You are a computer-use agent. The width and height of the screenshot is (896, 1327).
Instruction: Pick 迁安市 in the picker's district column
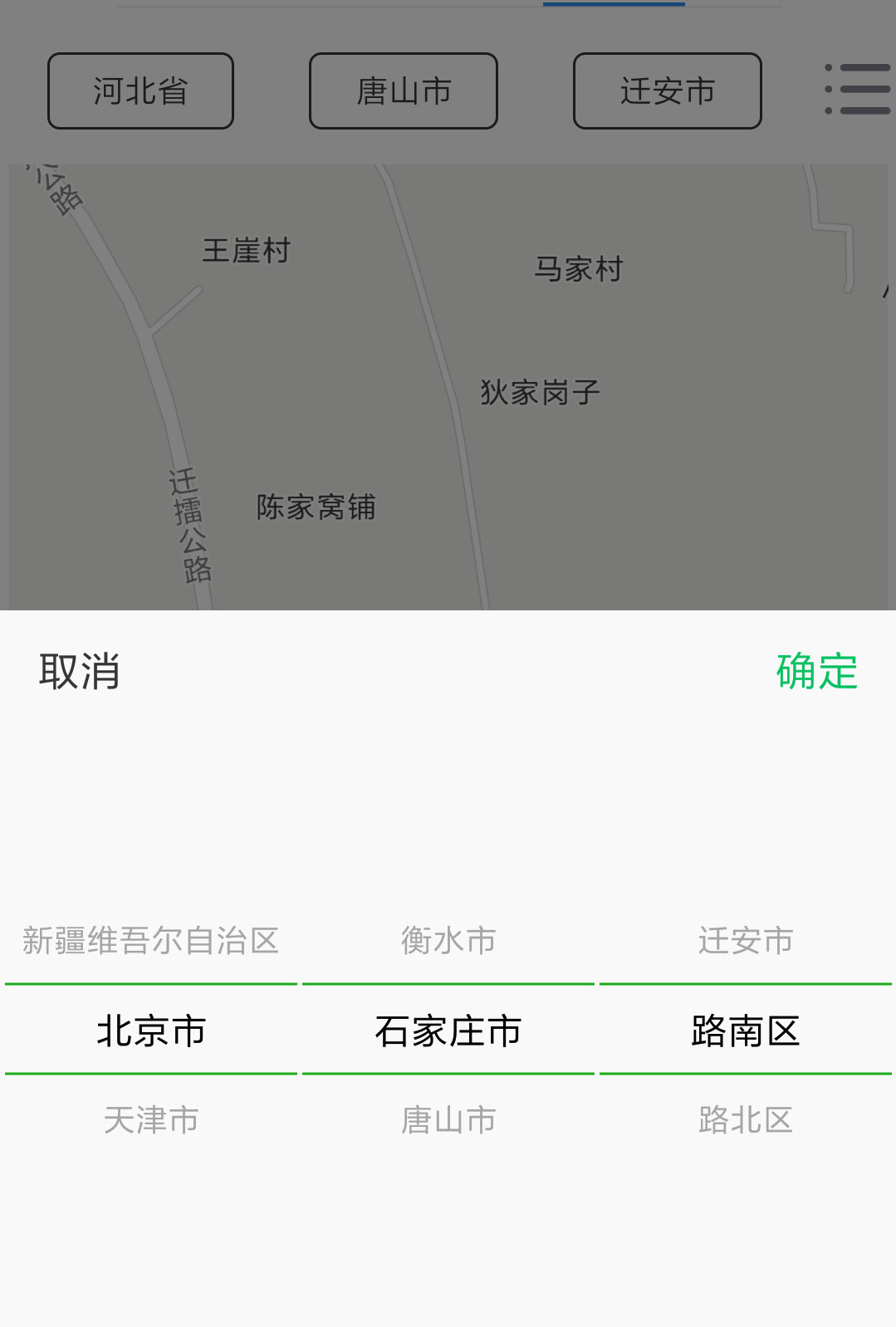tap(746, 941)
